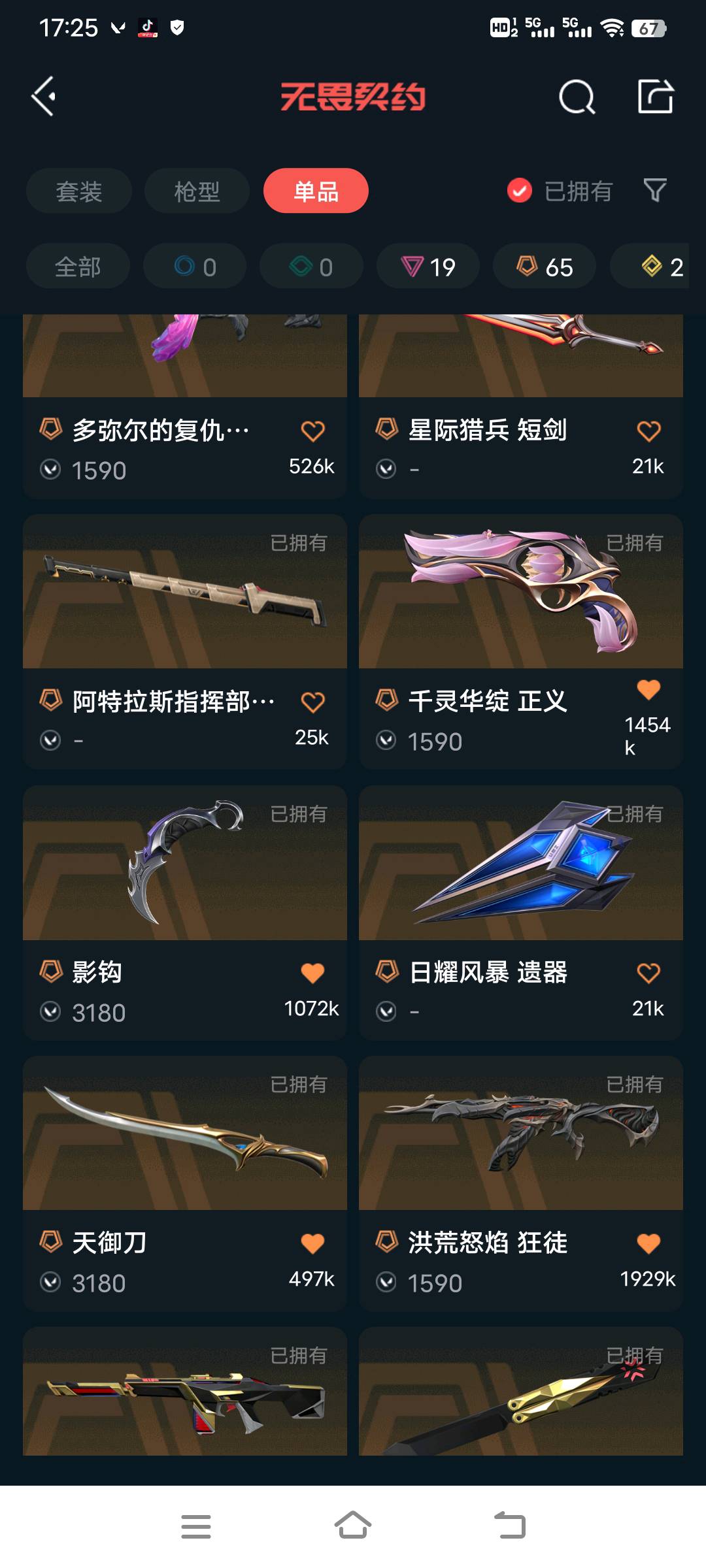The height and width of the screenshot is (1568, 706).
Task: Remove the like from 天御刀
Action: [312, 1244]
